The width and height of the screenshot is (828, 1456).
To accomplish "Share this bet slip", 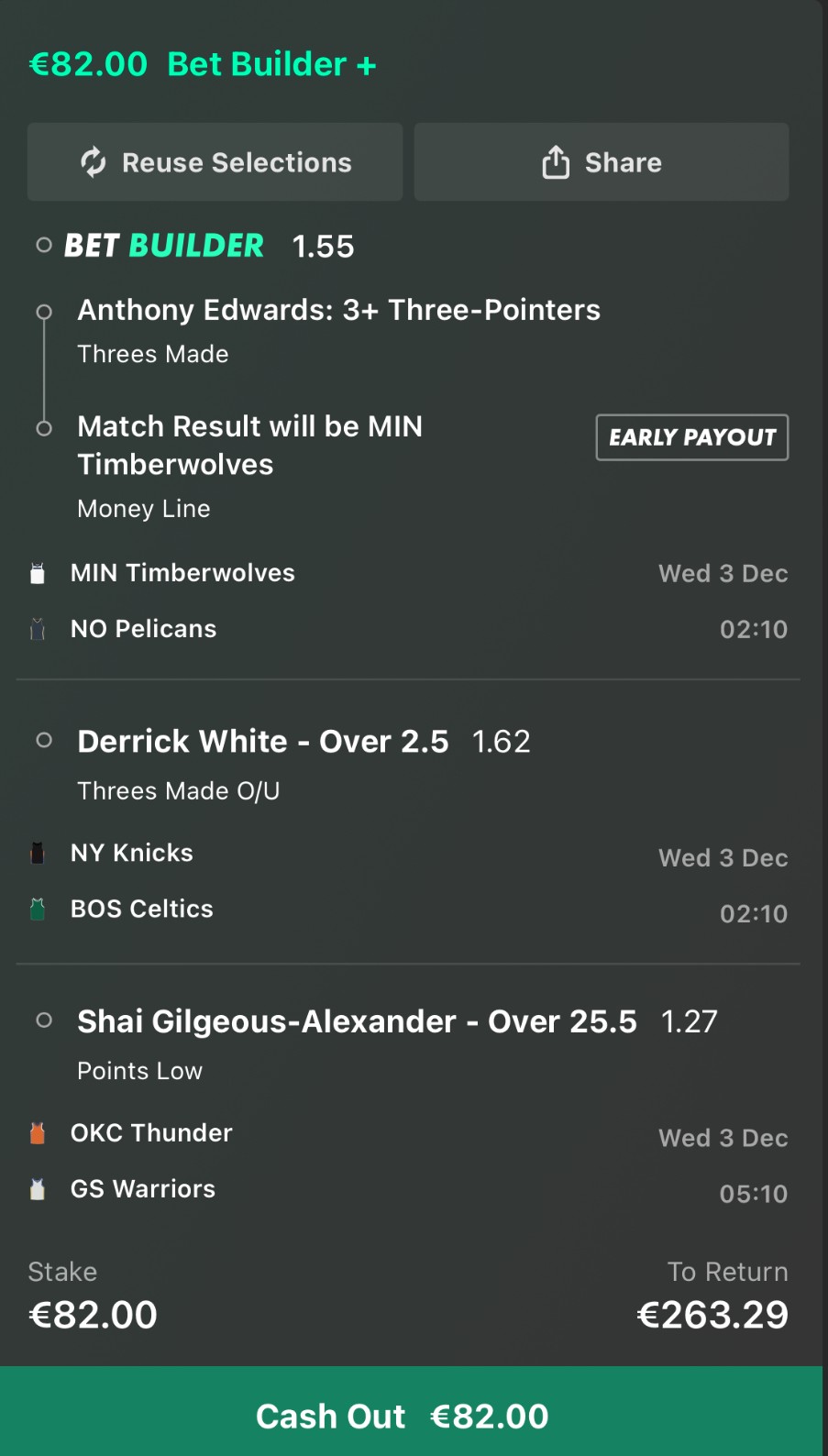I will [x=601, y=162].
